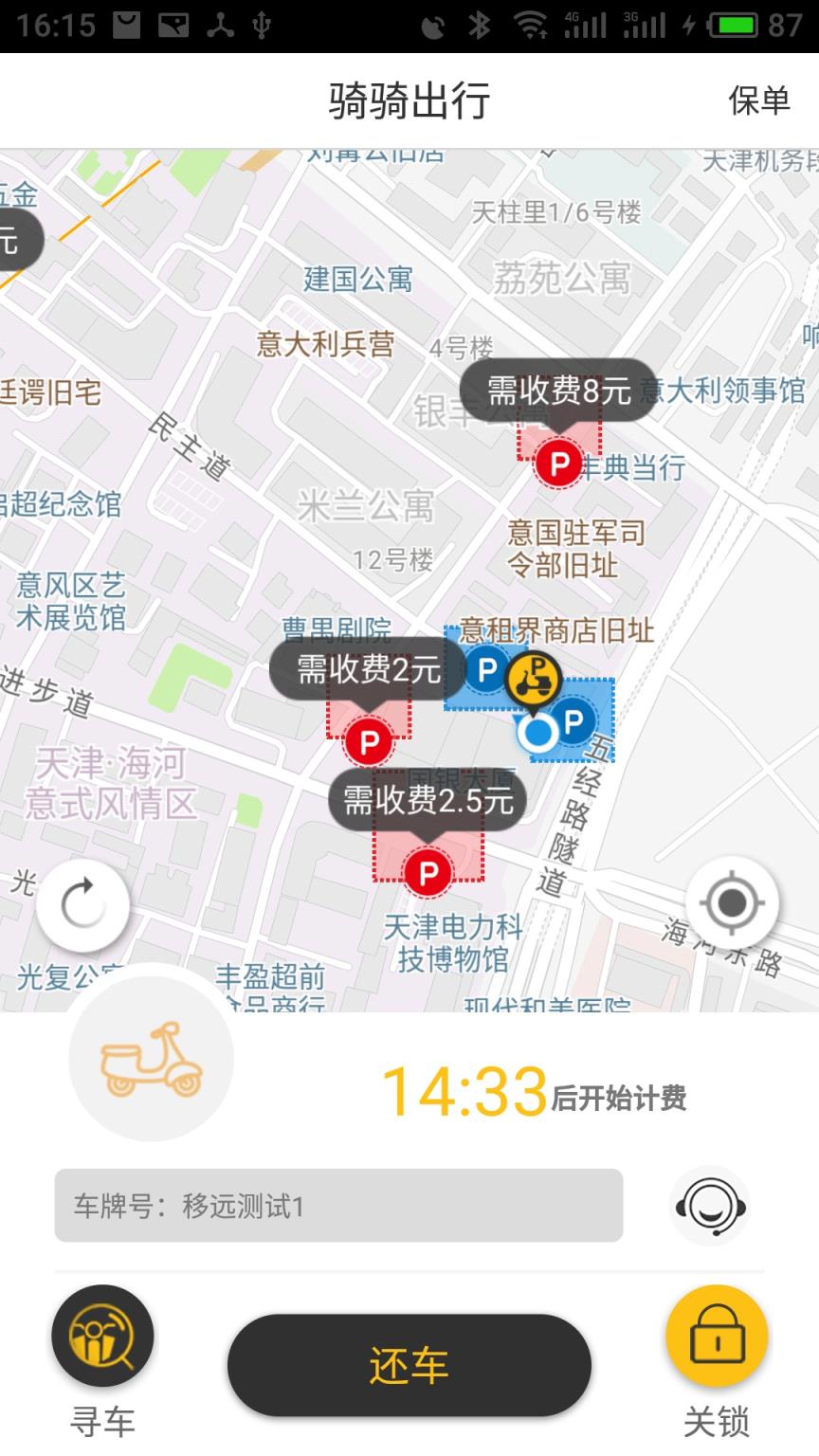The width and height of the screenshot is (819, 1456).
Task: Tap the scooter avatar icon above the timer
Action: (150, 1062)
